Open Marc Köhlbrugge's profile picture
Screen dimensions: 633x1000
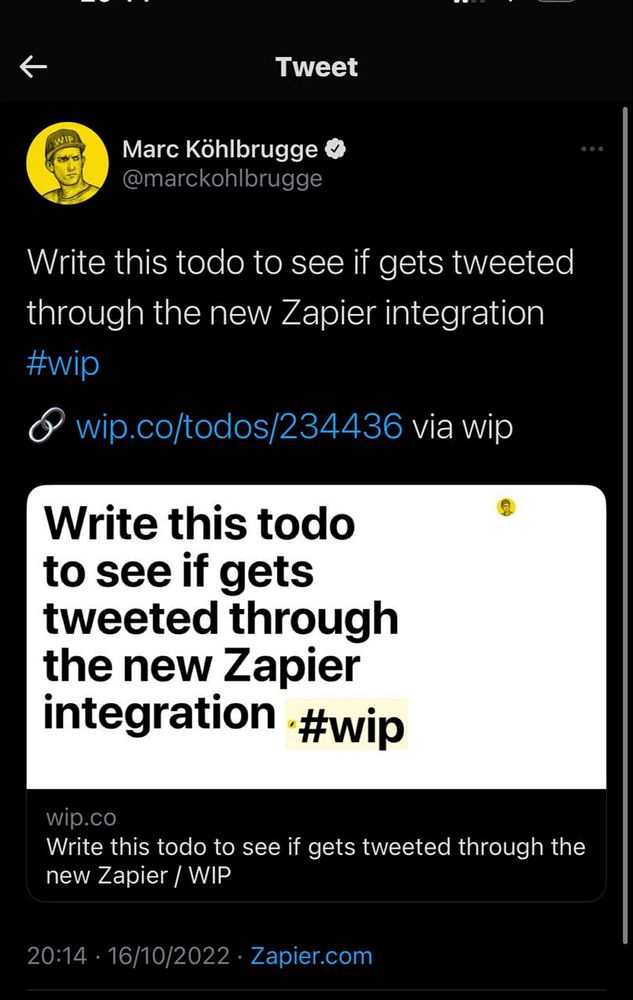click(67, 163)
